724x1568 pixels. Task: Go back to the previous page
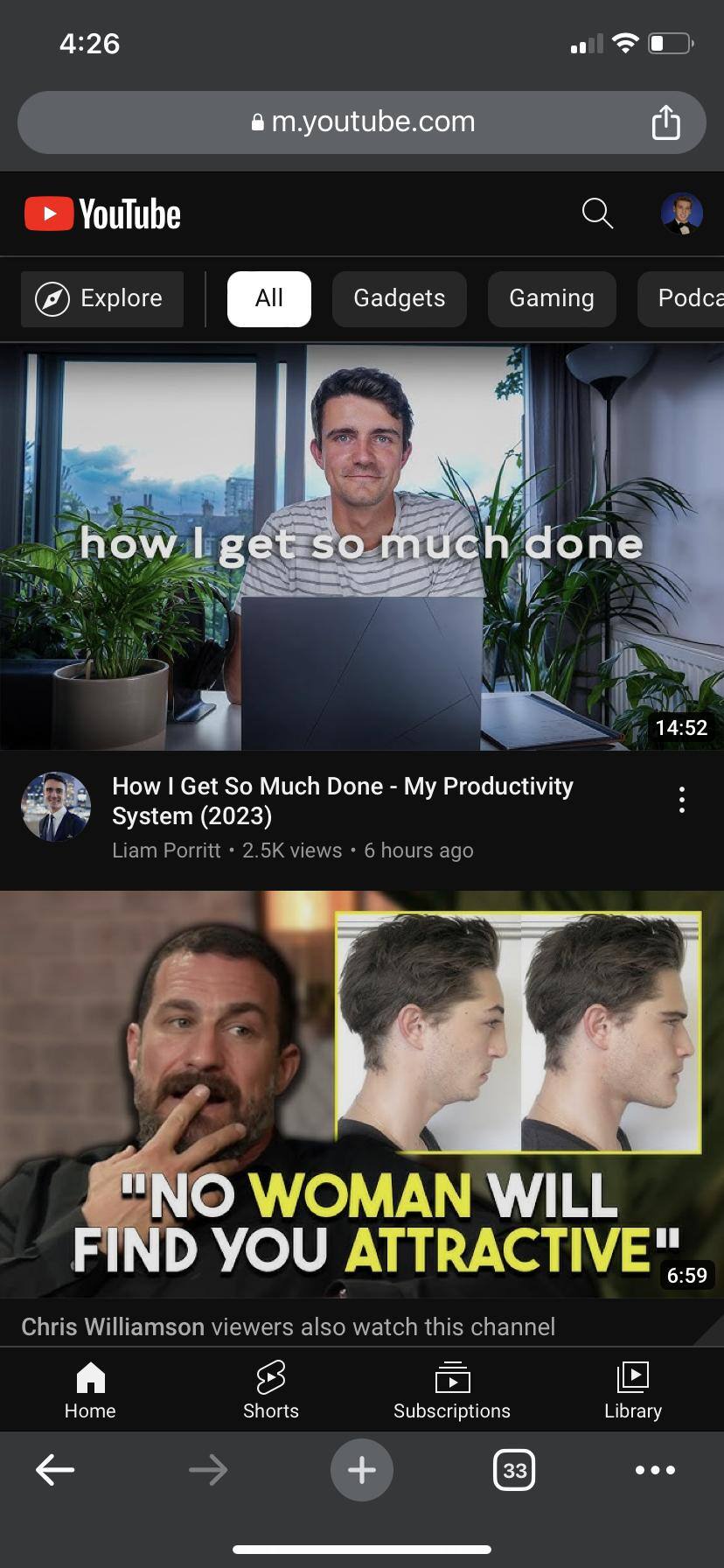coord(55,1470)
